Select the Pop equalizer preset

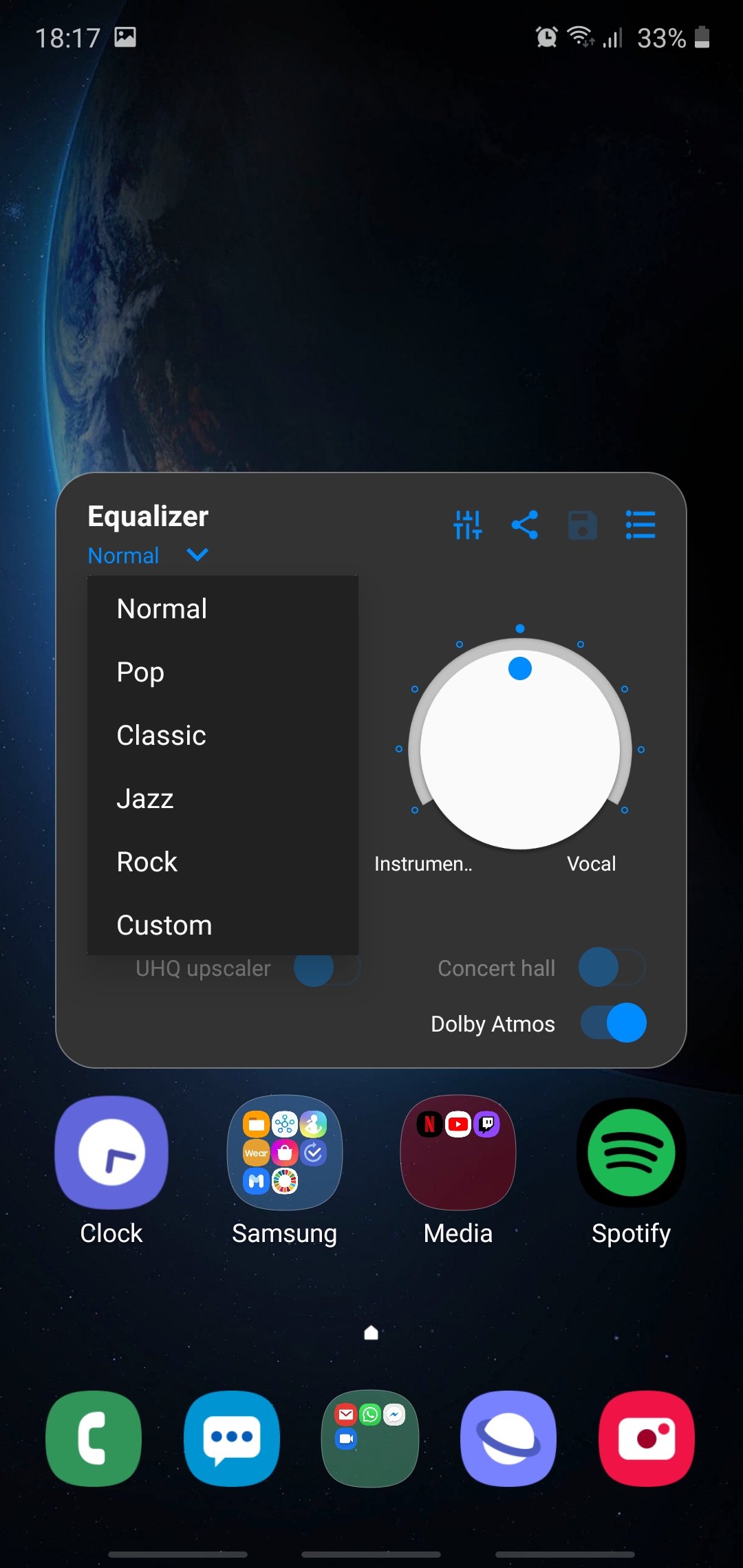click(x=141, y=672)
